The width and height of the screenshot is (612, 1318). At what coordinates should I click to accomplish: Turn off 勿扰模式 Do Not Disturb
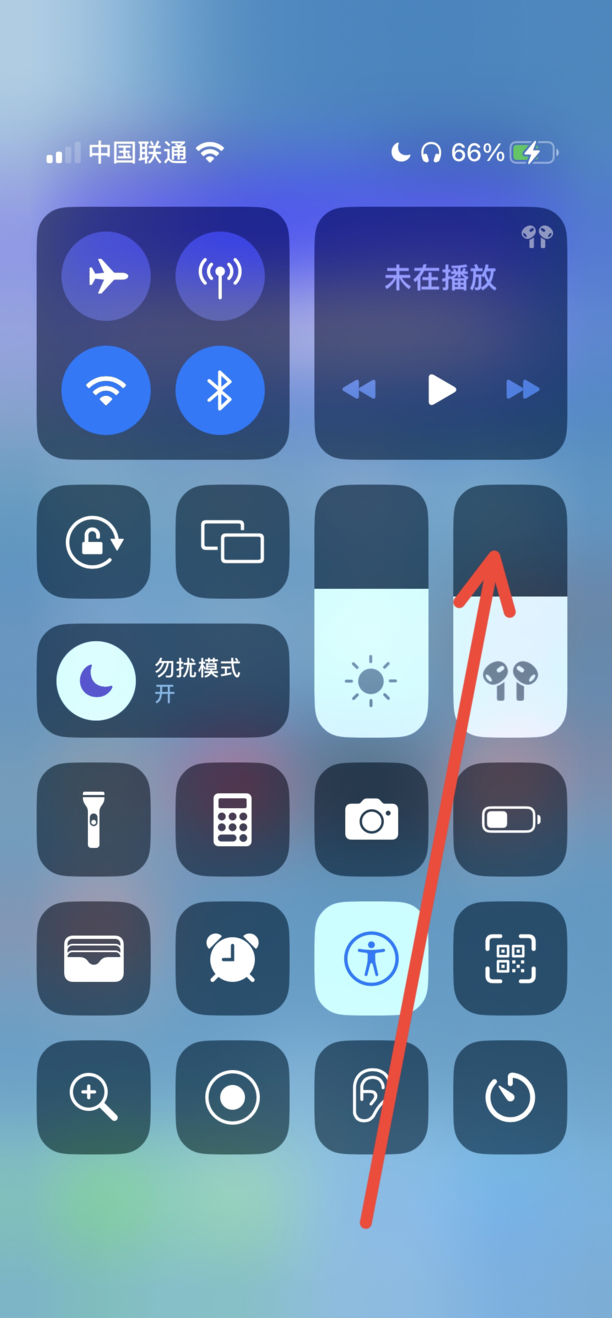tap(96, 681)
